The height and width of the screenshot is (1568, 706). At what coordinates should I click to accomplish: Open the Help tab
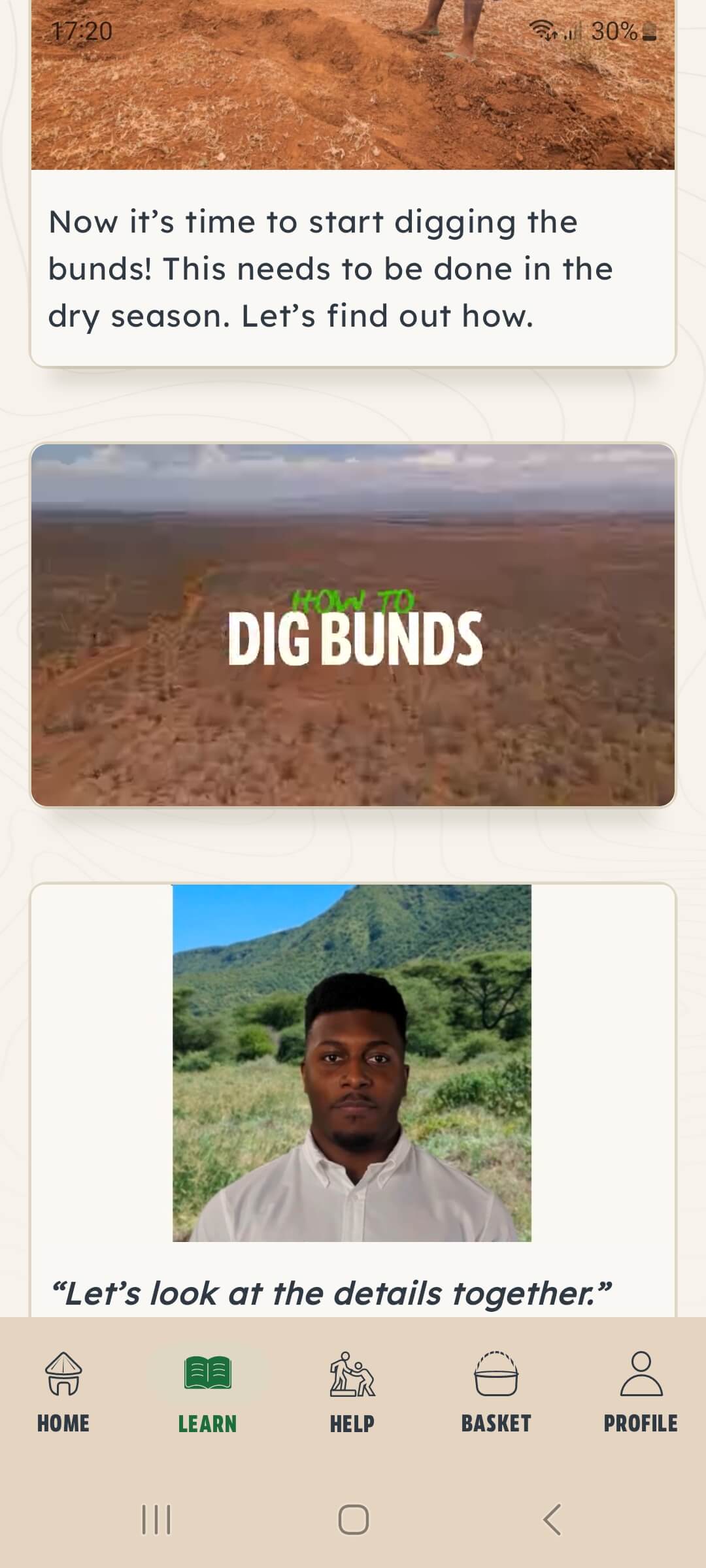coord(352,1392)
